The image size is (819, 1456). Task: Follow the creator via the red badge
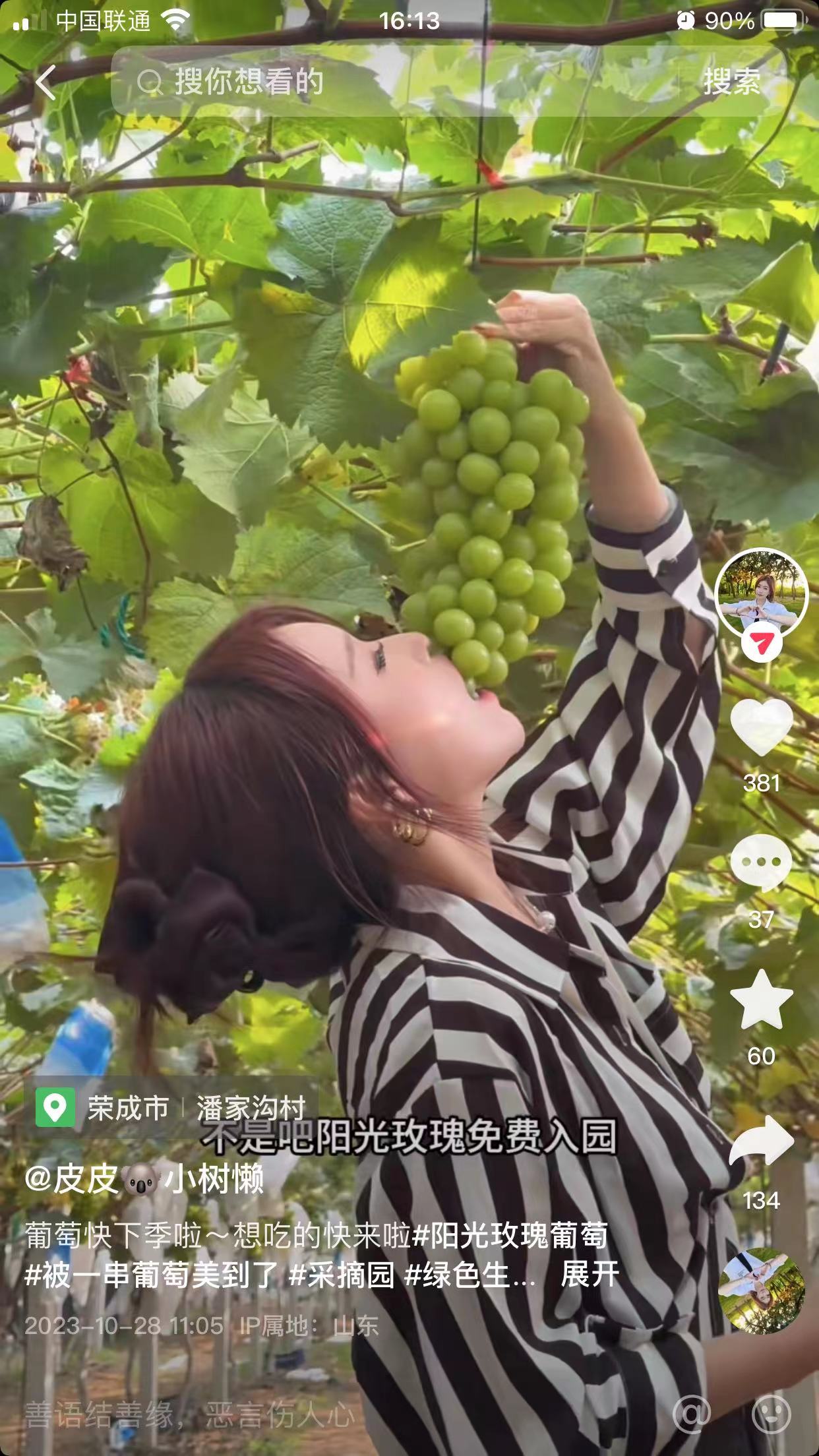pos(761,642)
